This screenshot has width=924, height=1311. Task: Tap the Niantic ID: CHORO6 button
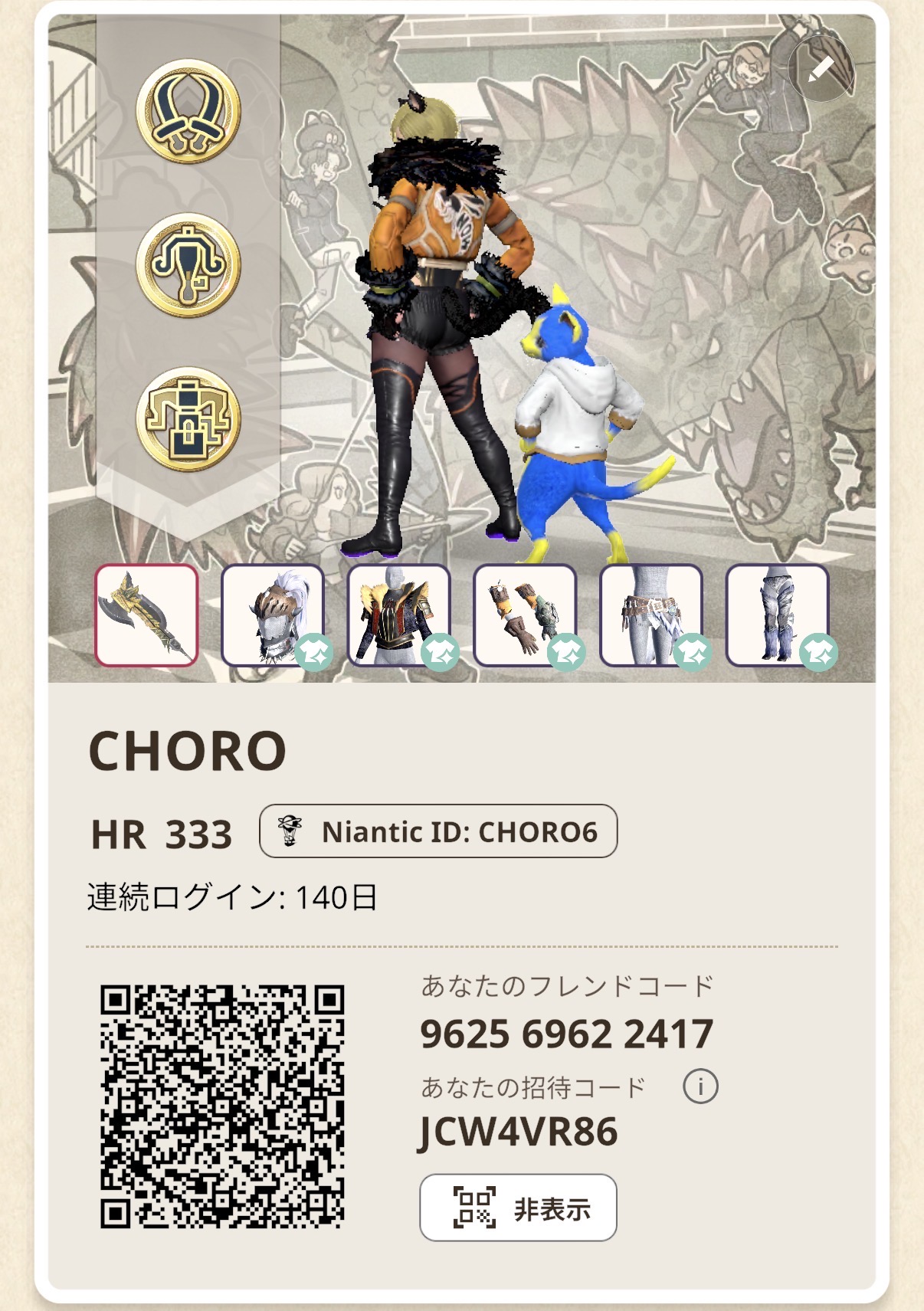pos(438,831)
